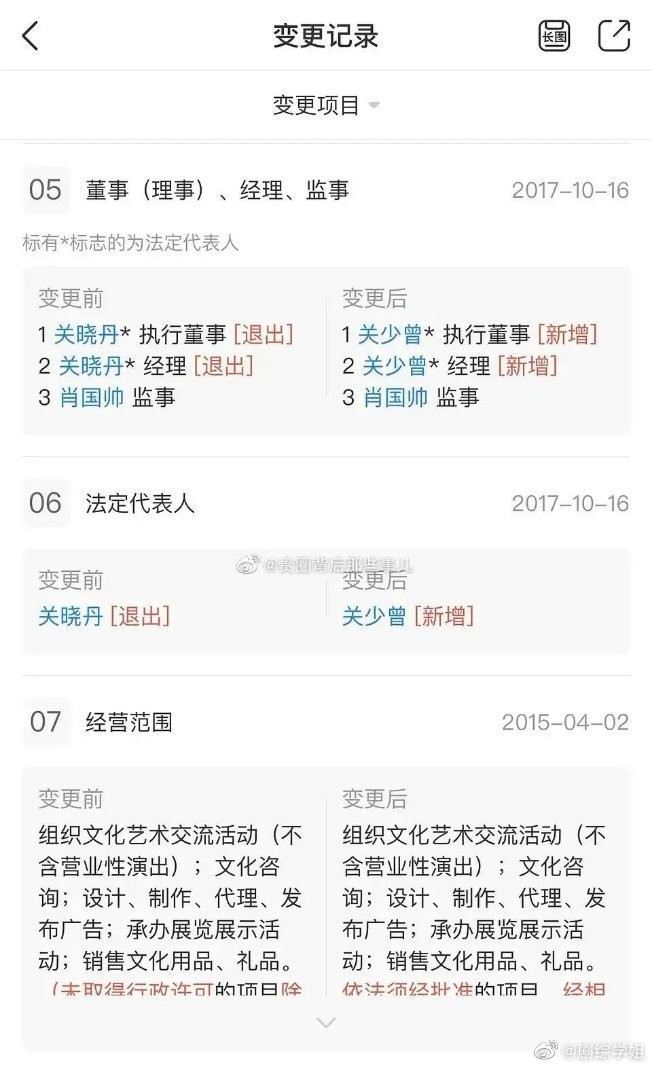This screenshot has height=1068, width=652.
Task: Go back from the 变更记录 page
Action: click(x=31, y=36)
